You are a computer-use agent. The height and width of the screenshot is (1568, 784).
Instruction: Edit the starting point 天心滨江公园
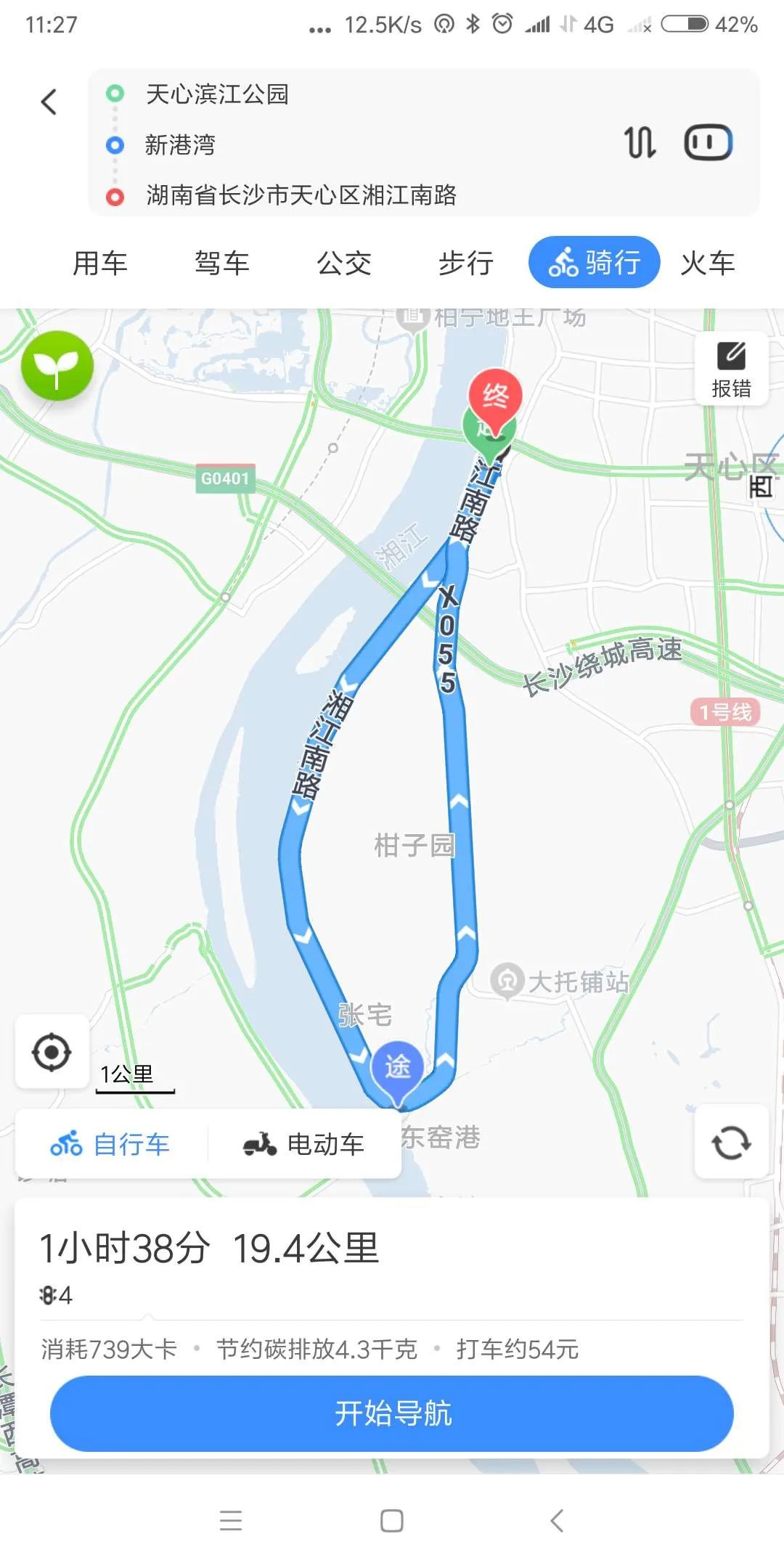coord(218,94)
